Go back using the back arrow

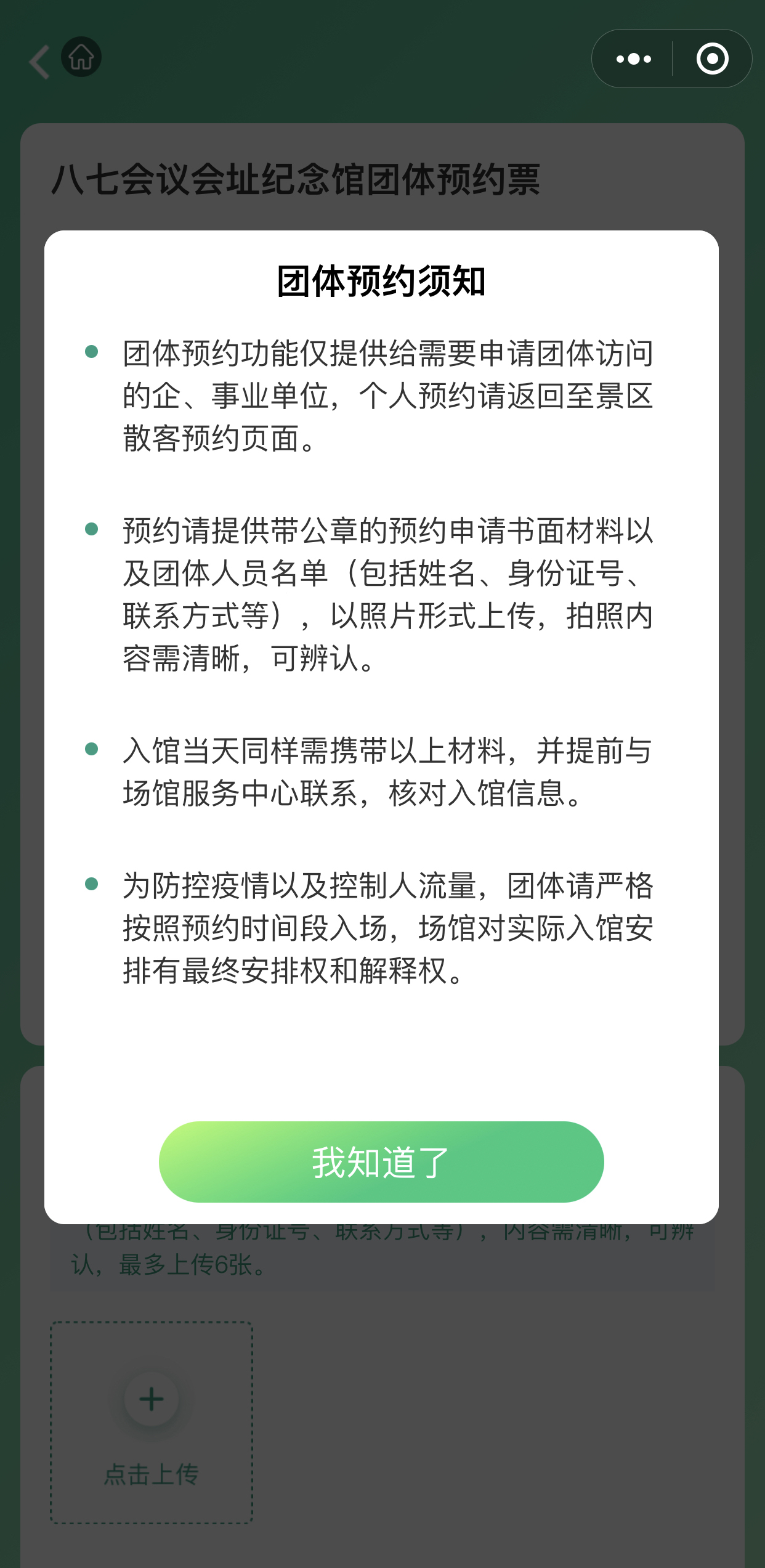[x=39, y=61]
